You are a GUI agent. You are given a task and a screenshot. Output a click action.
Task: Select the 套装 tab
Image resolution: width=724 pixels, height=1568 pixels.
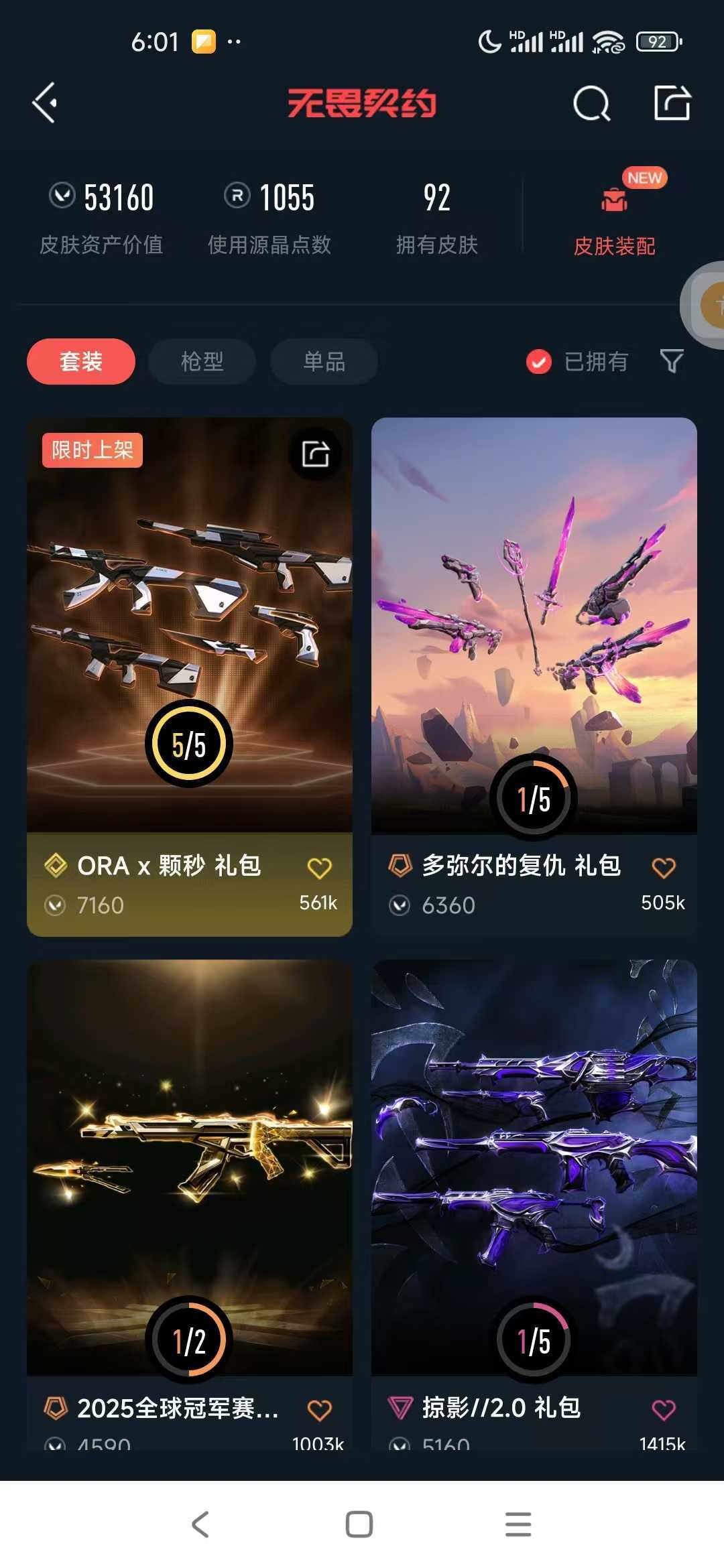(81, 362)
